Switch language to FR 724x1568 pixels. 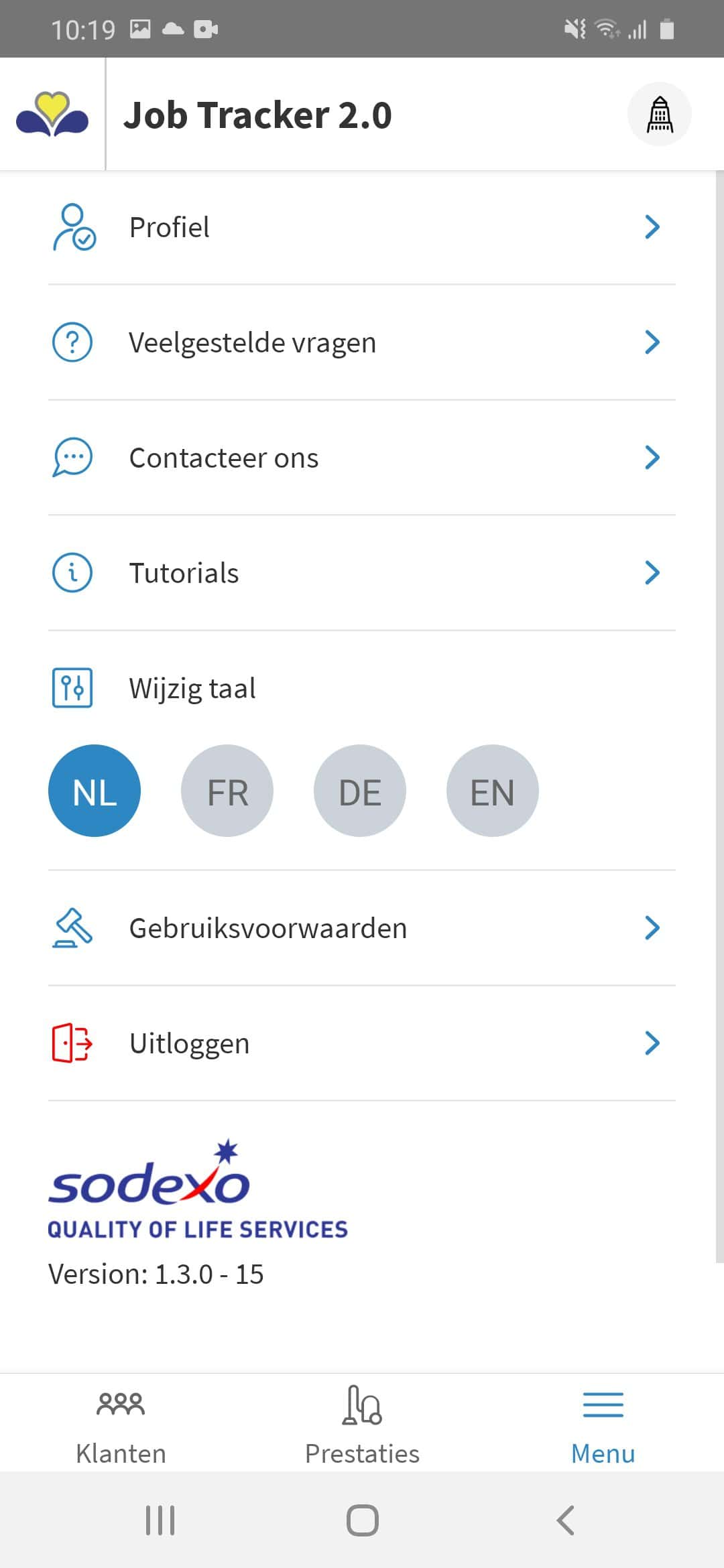coord(227,791)
